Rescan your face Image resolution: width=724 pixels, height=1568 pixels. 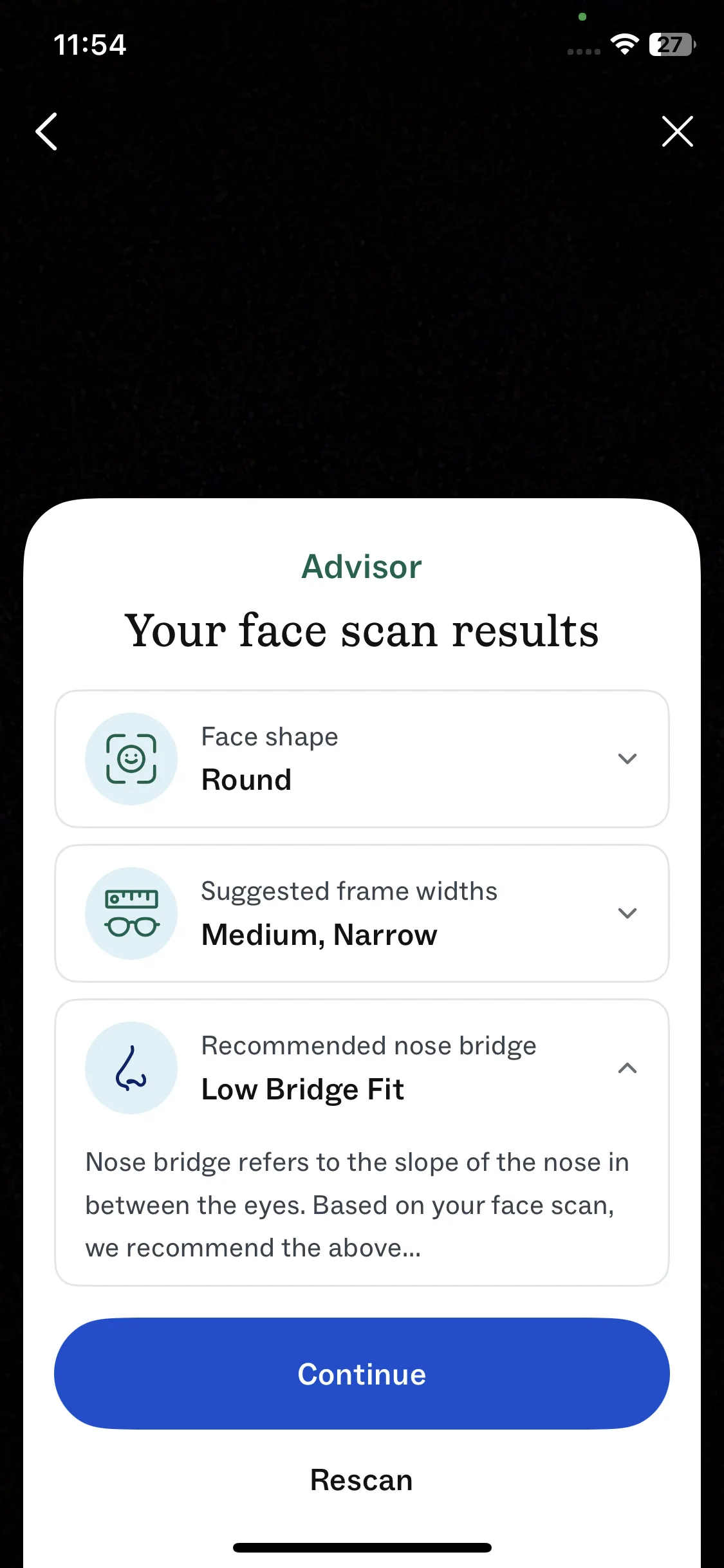pos(362,1480)
